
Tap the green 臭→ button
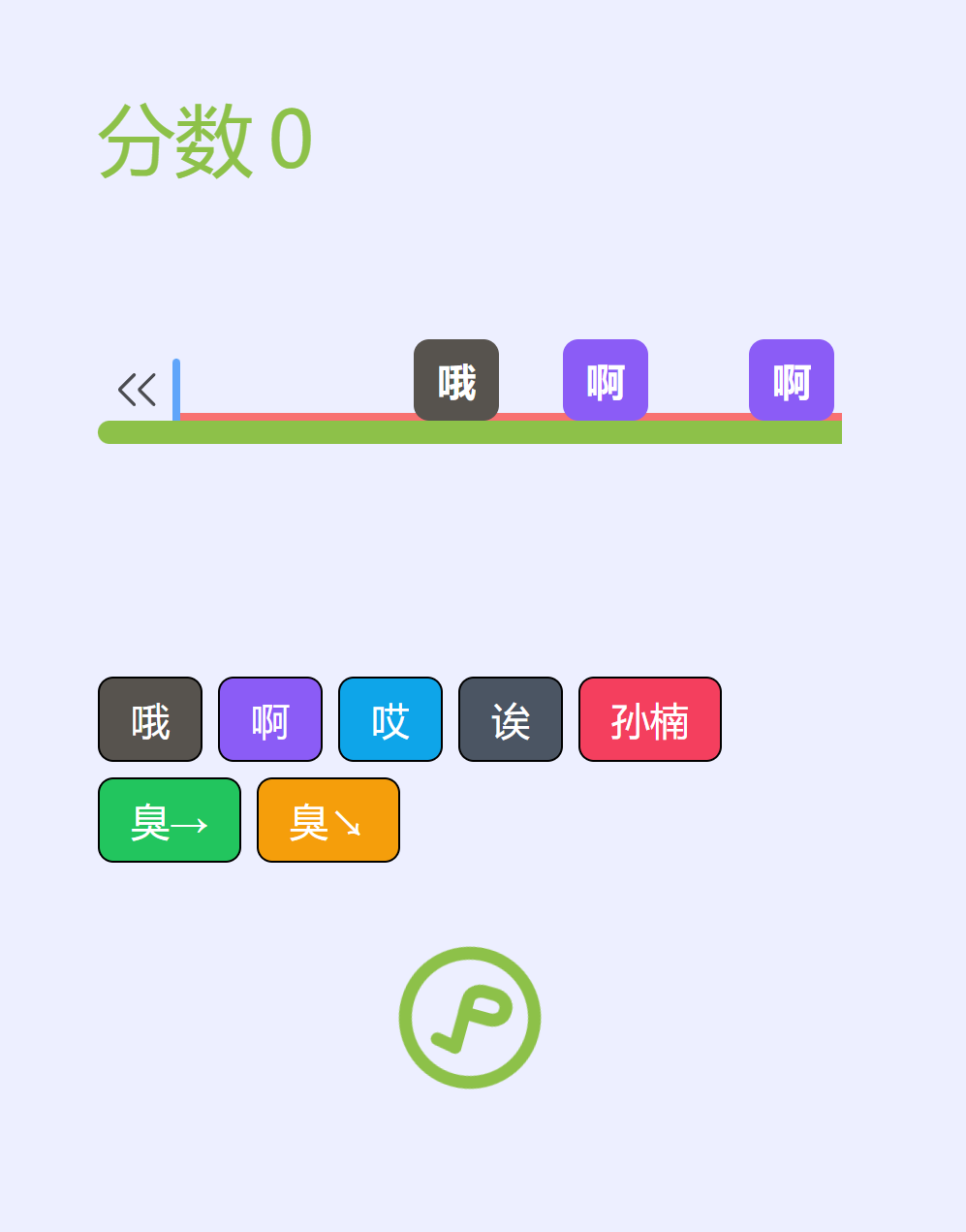click(170, 820)
